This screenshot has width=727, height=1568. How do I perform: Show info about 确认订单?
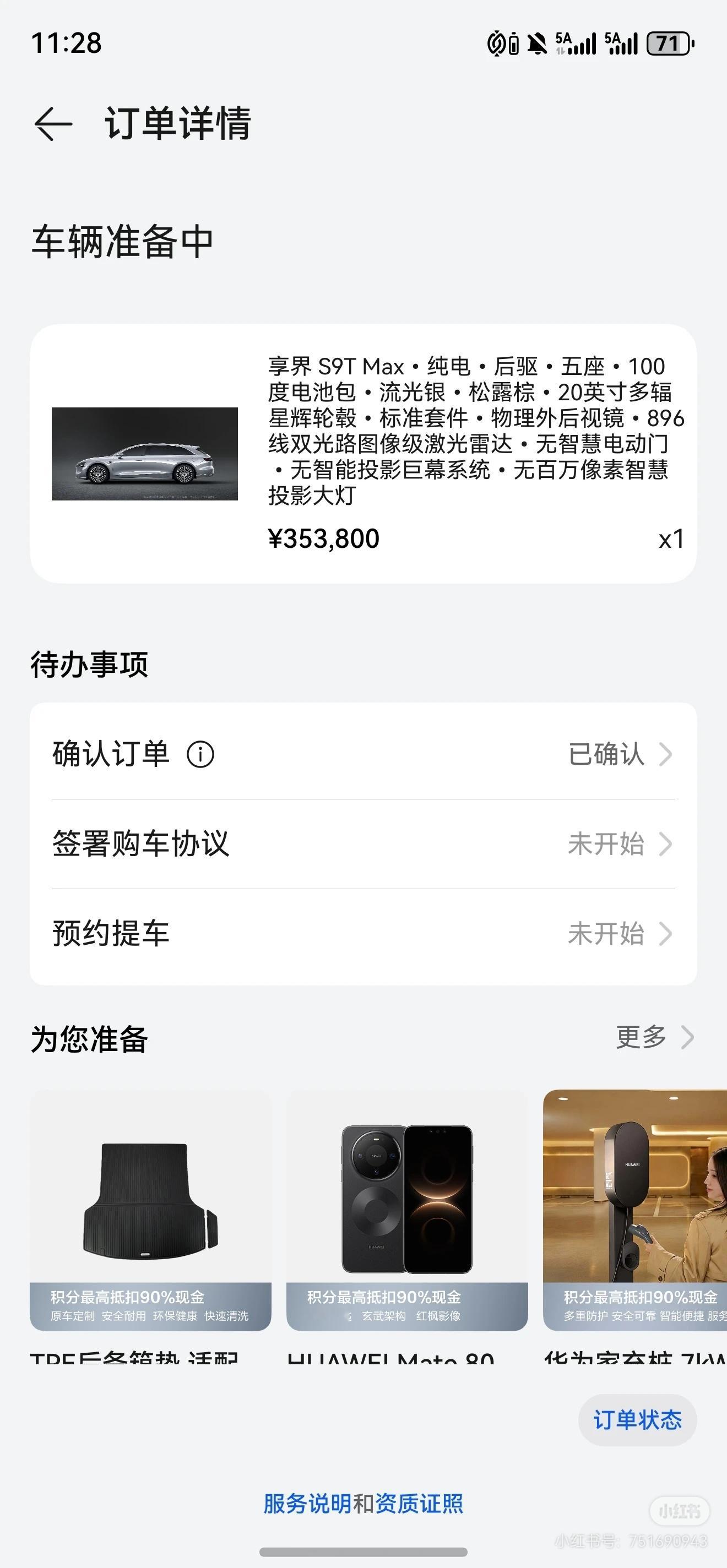200,755
